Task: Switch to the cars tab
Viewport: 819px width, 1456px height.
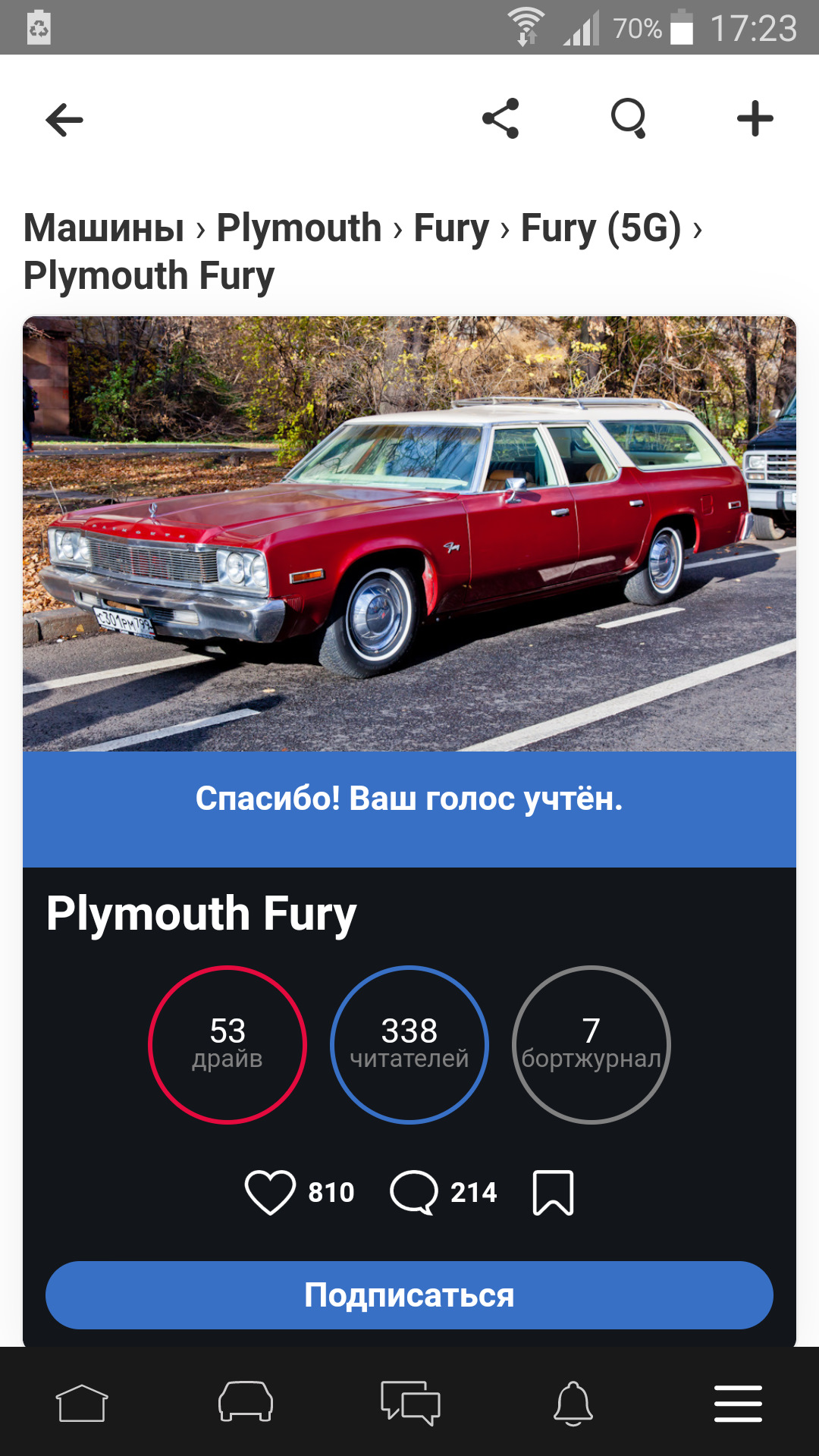Action: pyautogui.click(x=246, y=1403)
